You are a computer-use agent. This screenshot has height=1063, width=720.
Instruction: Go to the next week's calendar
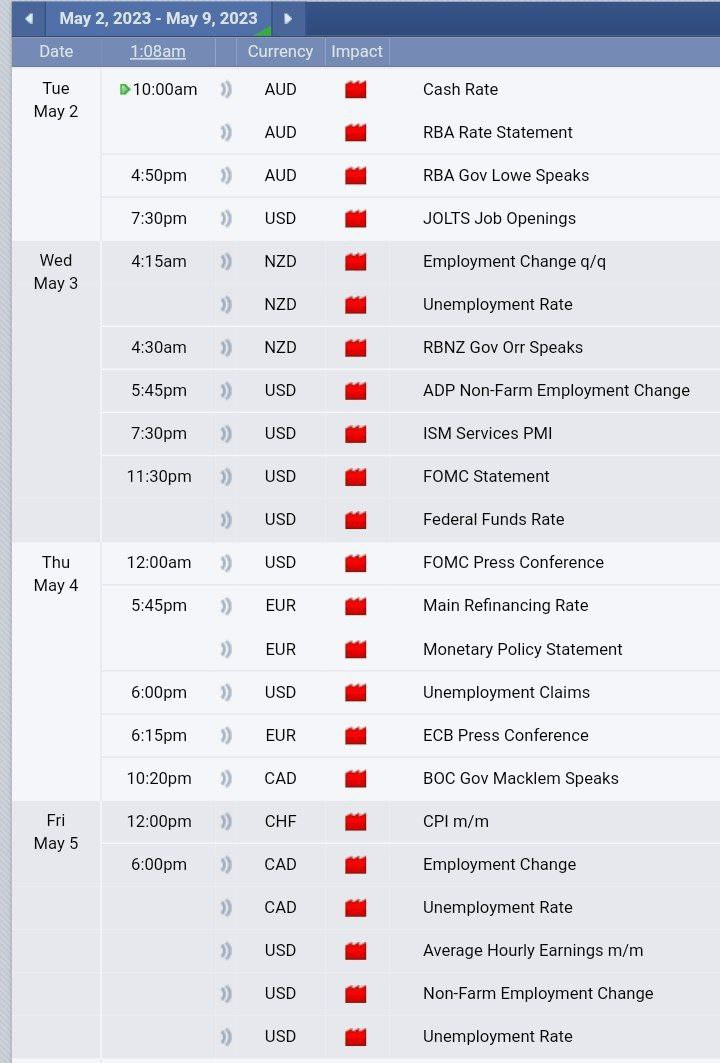coord(288,18)
